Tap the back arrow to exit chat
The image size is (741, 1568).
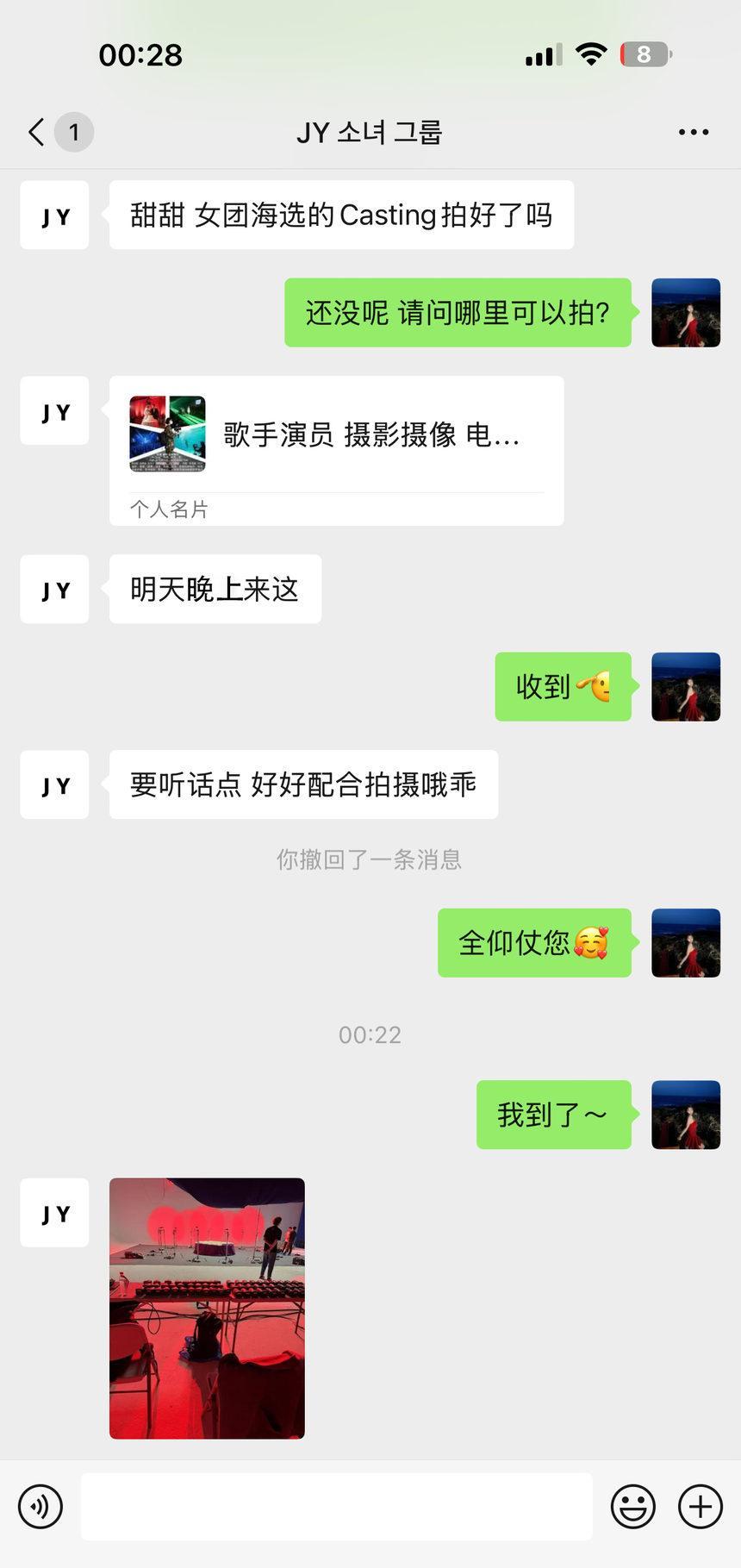coord(34,132)
